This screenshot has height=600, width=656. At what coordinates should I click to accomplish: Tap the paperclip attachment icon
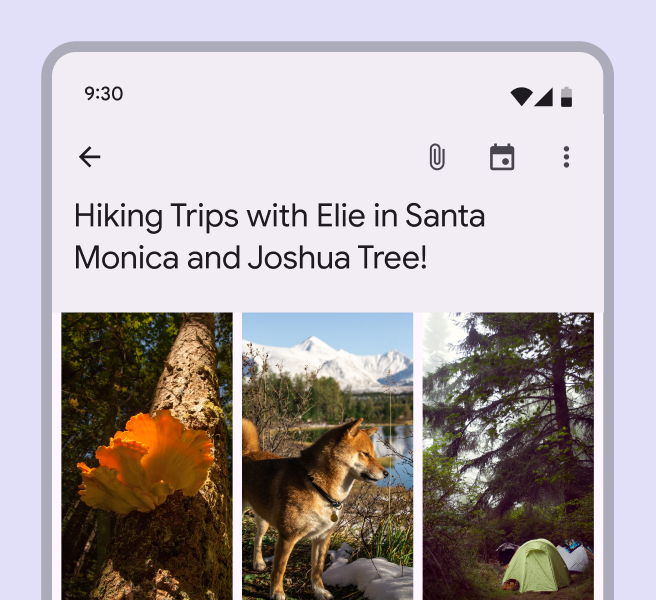437,157
